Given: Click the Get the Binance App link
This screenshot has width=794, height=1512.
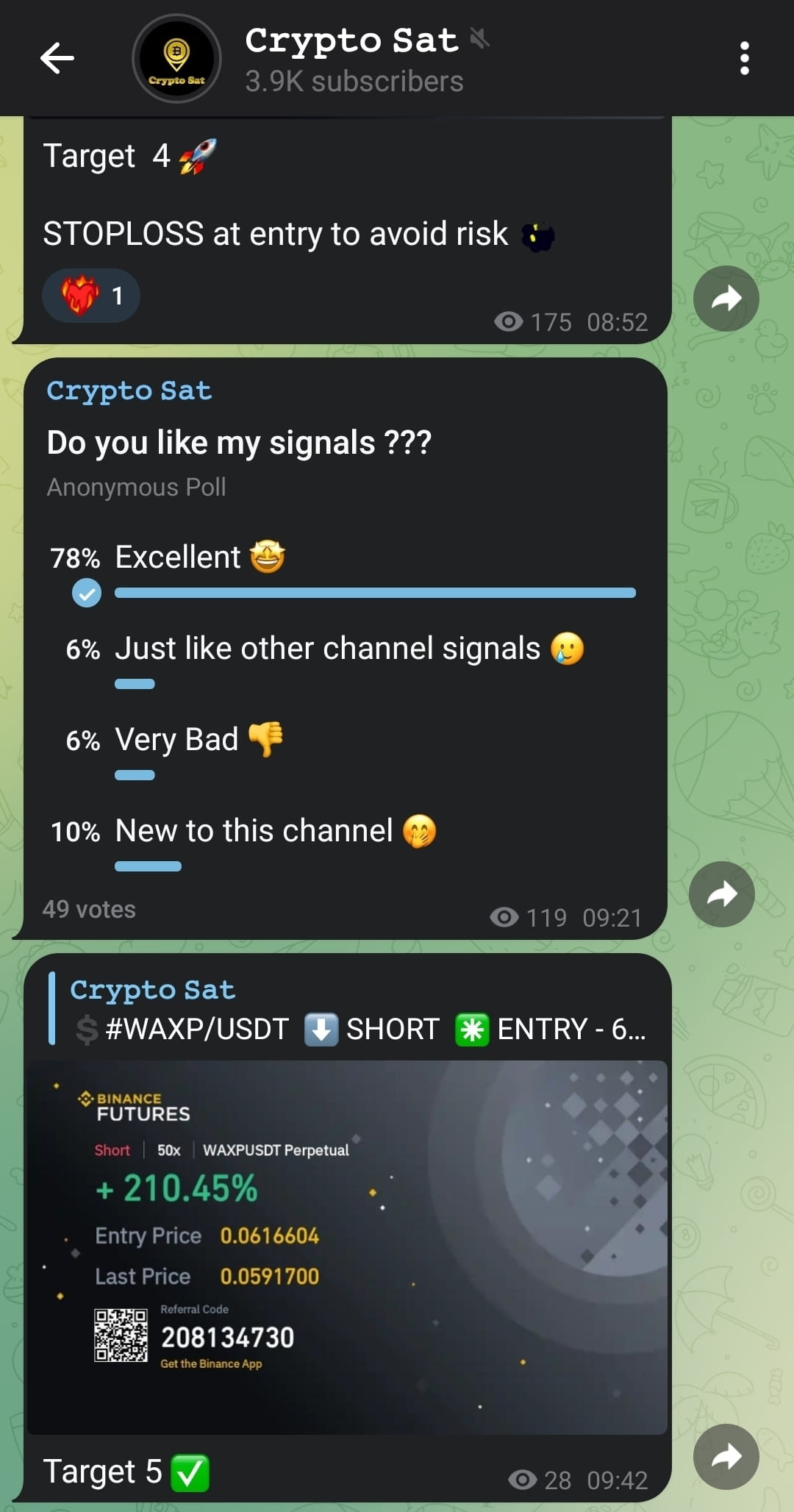Looking at the screenshot, I should (x=211, y=1363).
